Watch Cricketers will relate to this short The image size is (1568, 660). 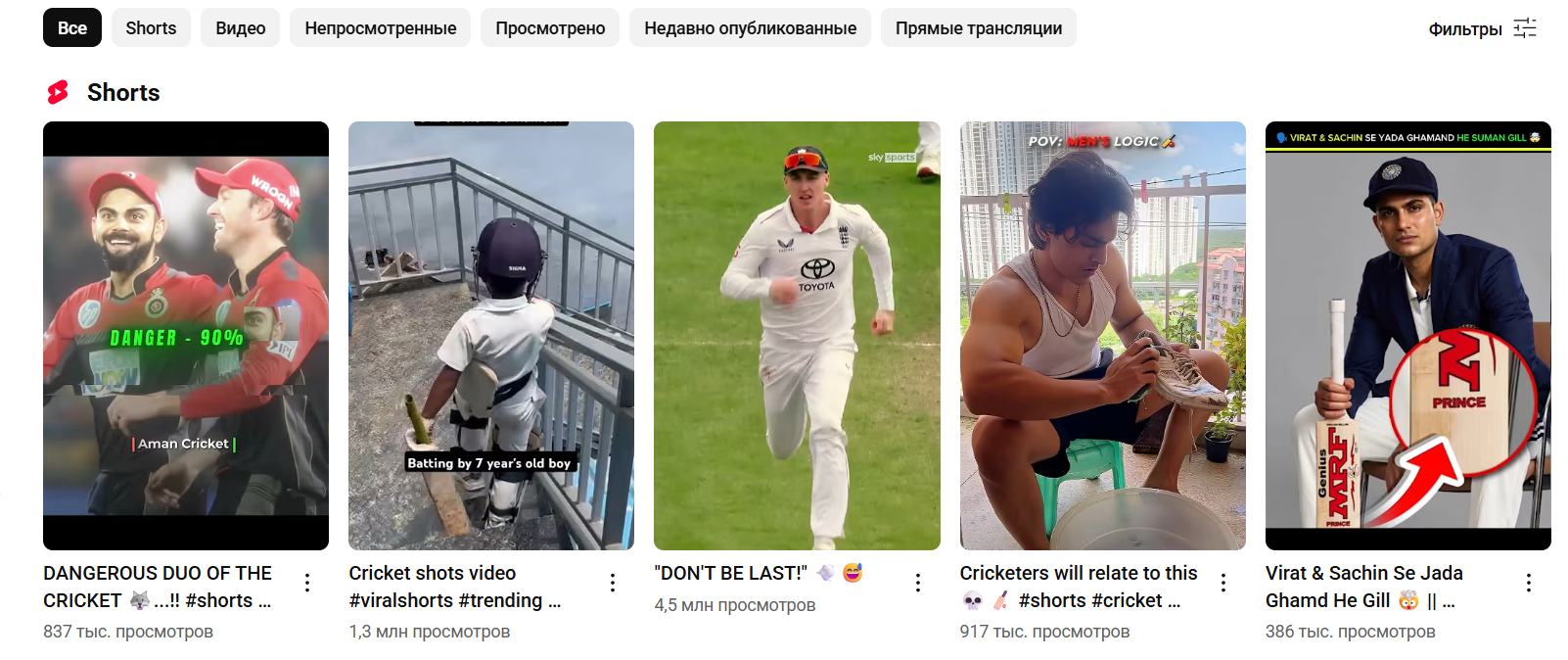tap(1102, 335)
